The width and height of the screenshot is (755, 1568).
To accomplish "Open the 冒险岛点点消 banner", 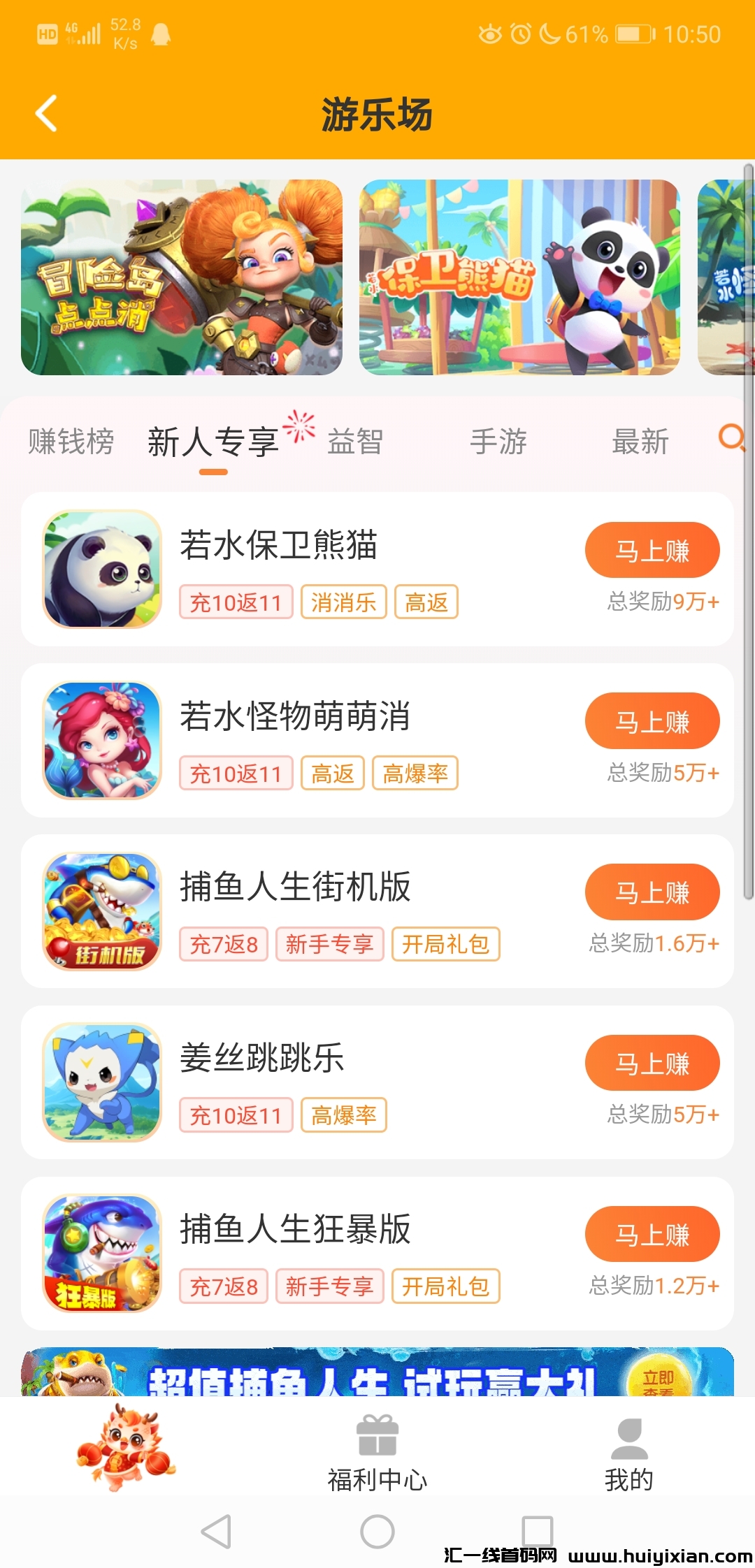I will [x=182, y=277].
